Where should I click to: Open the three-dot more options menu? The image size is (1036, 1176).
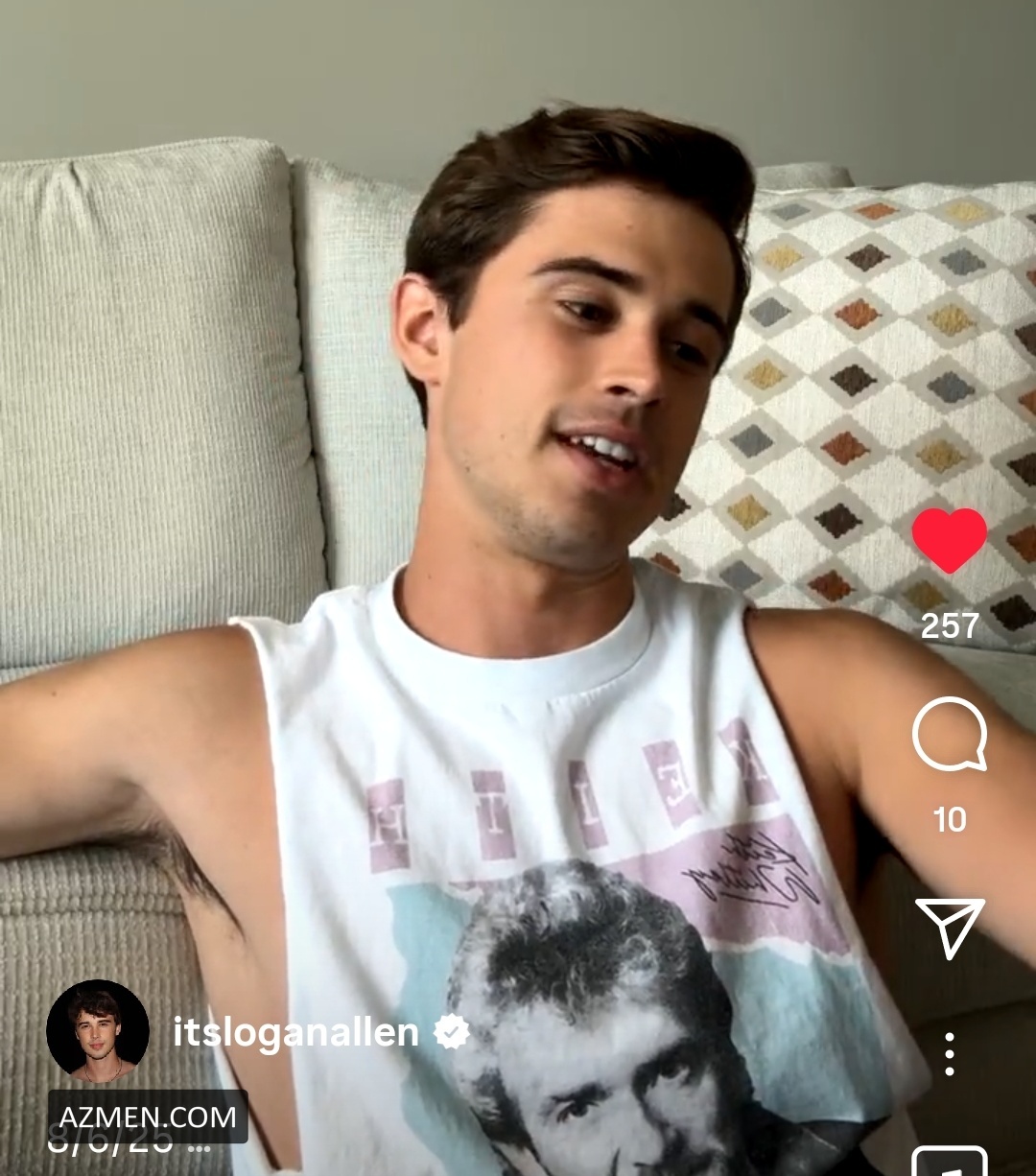[x=949, y=1053]
